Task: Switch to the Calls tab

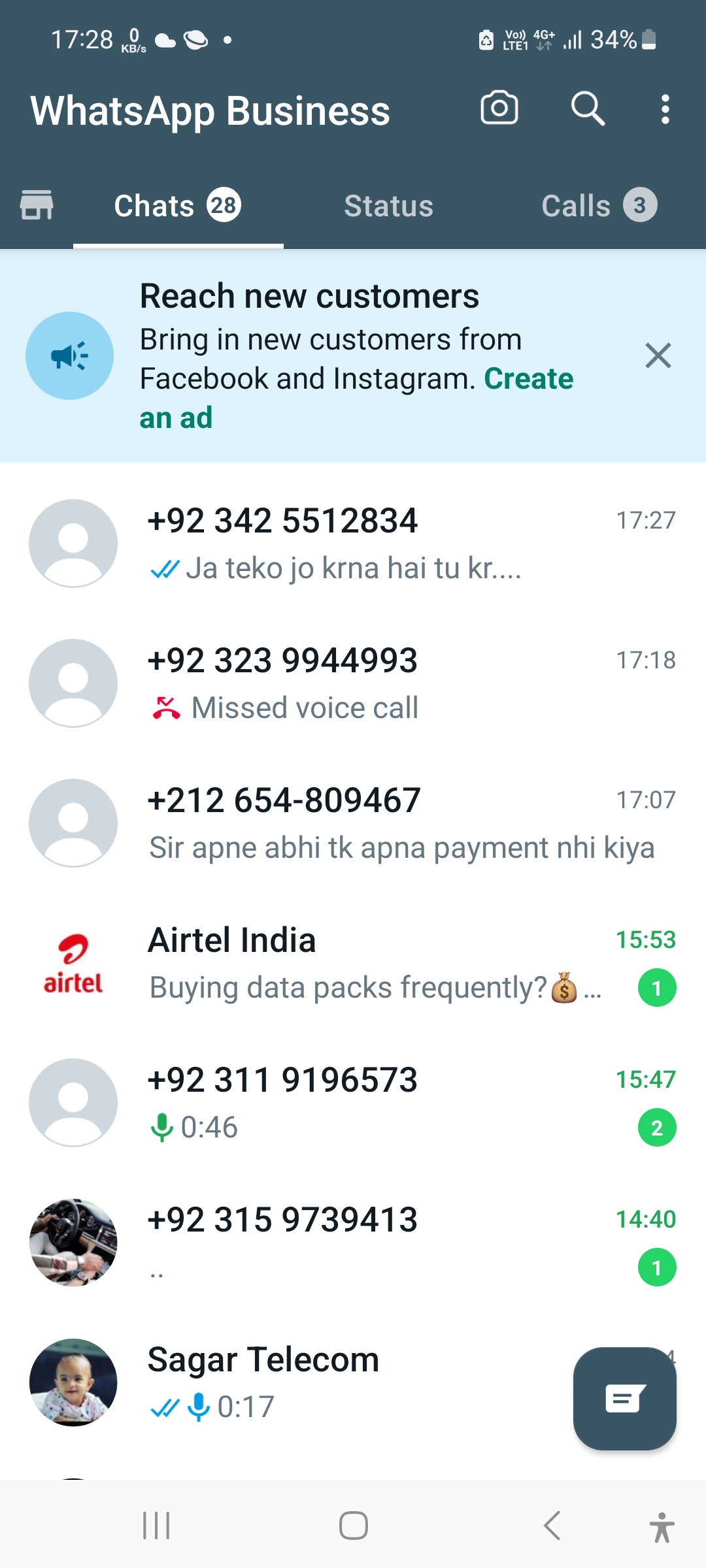Action: click(598, 206)
